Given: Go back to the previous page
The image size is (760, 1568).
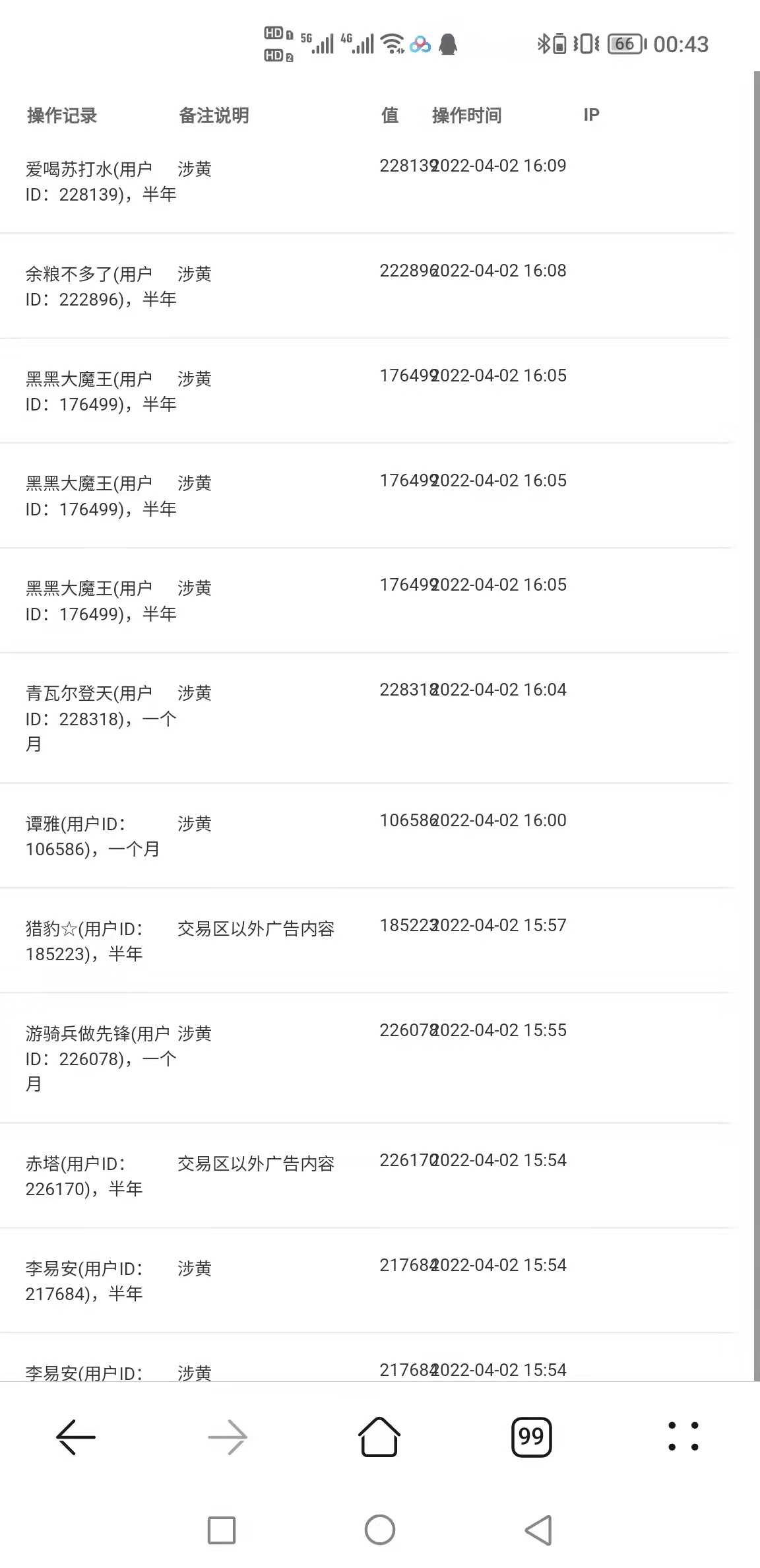Looking at the screenshot, I should click(76, 1437).
